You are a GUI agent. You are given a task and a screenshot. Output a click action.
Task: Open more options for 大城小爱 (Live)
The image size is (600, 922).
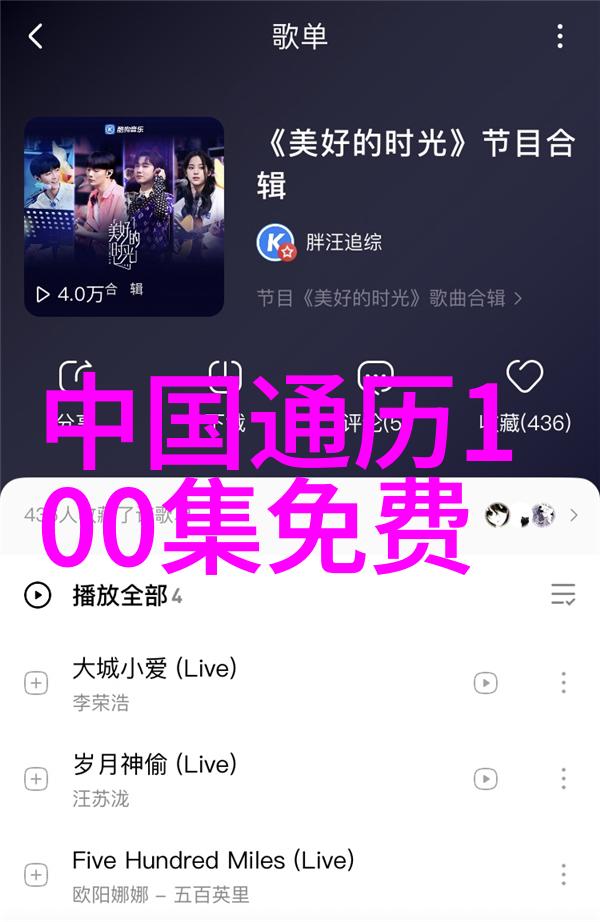pos(563,683)
